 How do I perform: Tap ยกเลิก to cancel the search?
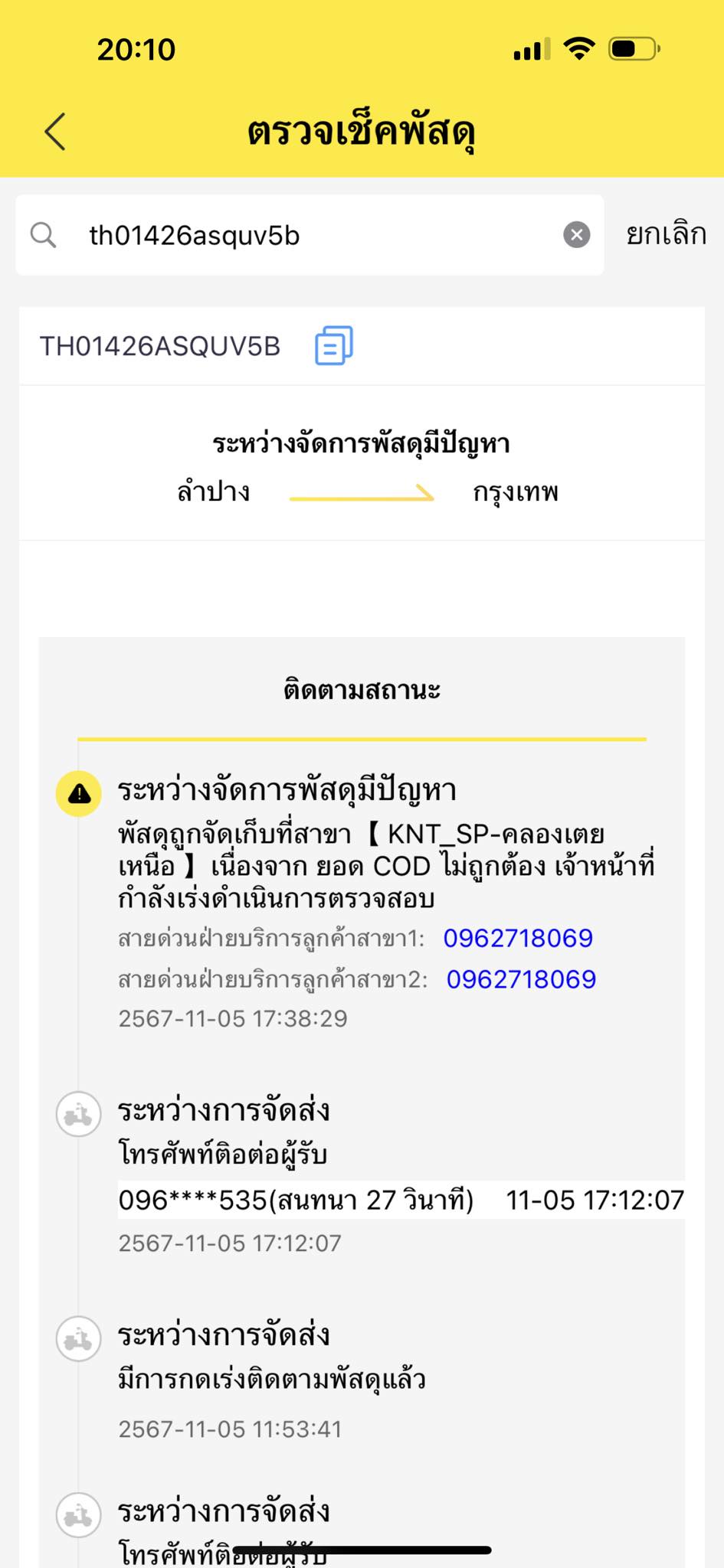(666, 234)
